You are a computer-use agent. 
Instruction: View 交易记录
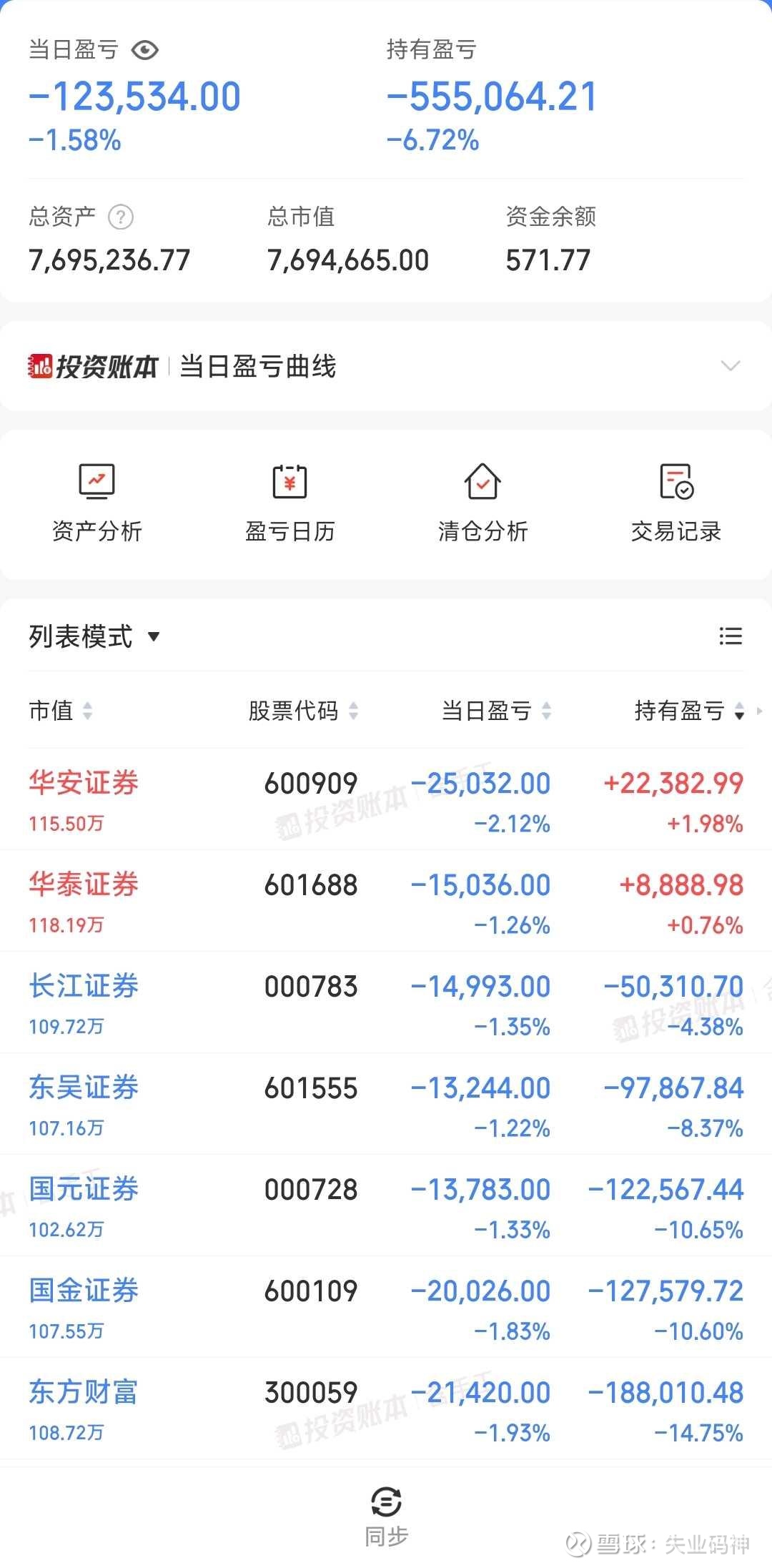675,502
